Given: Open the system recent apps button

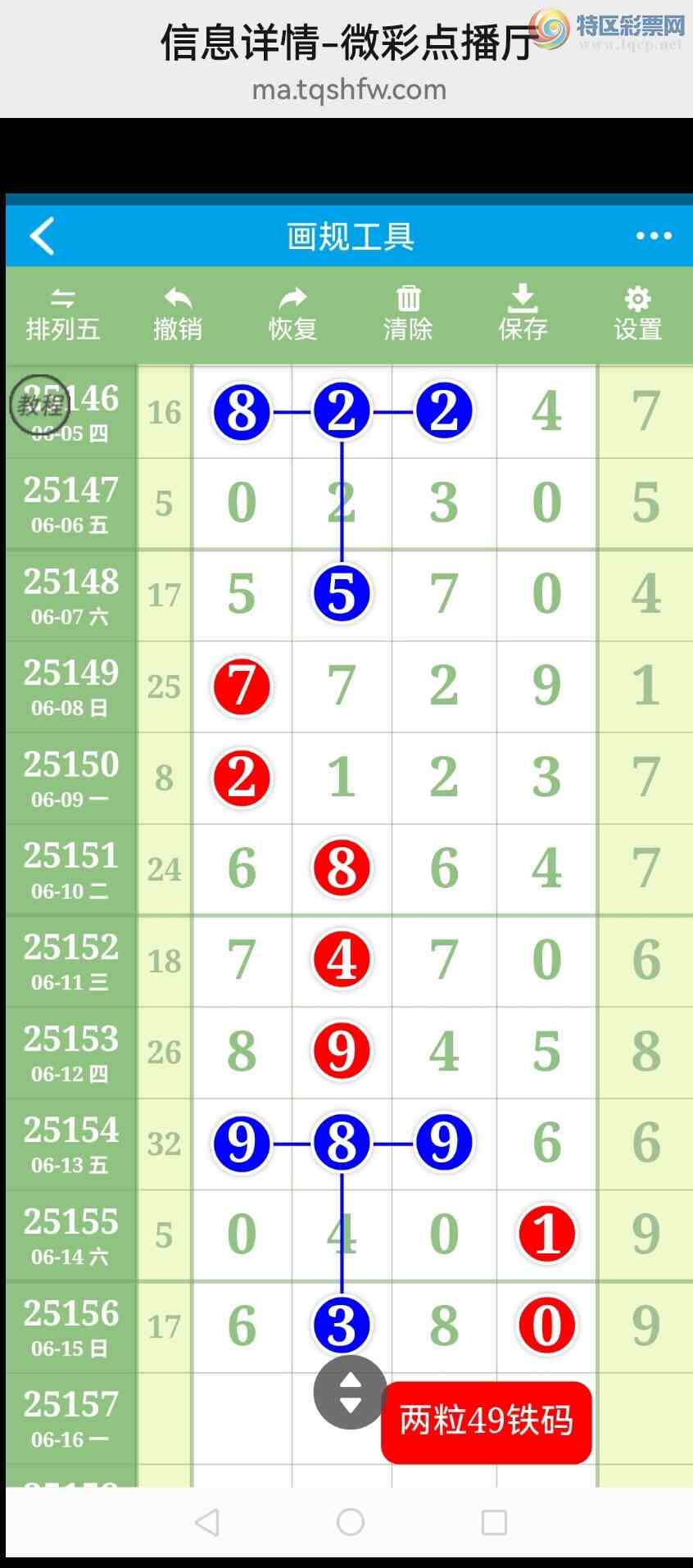Looking at the screenshot, I should point(494,1522).
